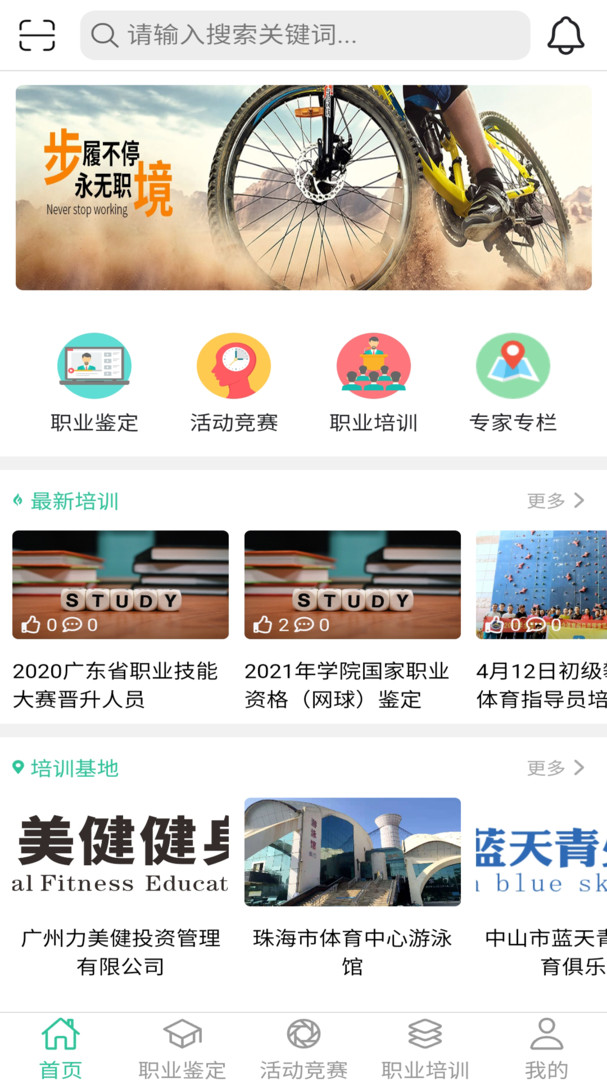Image resolution: width=607 pixels, height=1080 pixels.
Task: Open the 2020广东省职业技能大赛晋升人员 card
Action: tap(121, 621)
